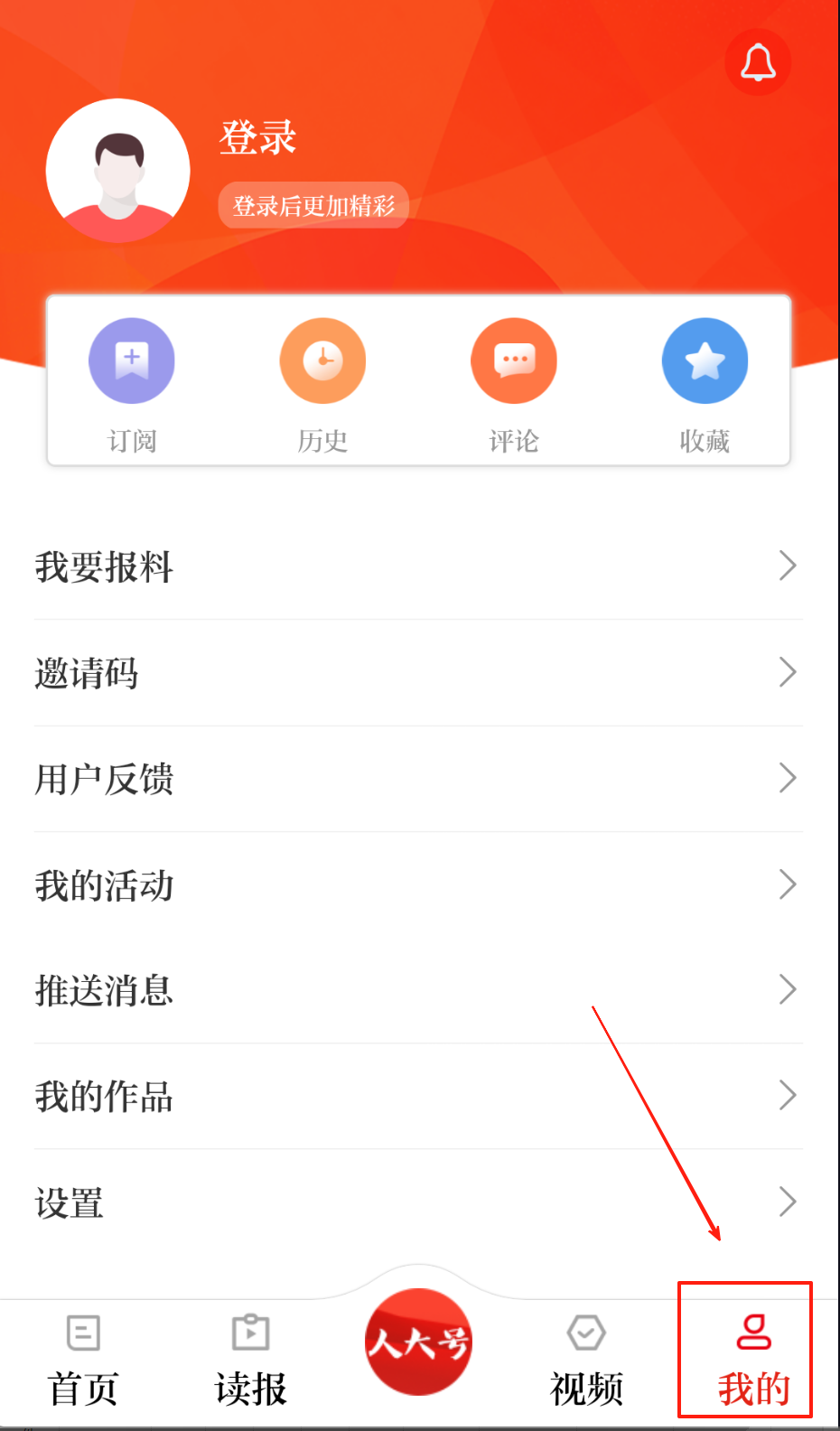Open the 邀请码 row
This screenshot has width=840, height=1431.
pos(417,673)
